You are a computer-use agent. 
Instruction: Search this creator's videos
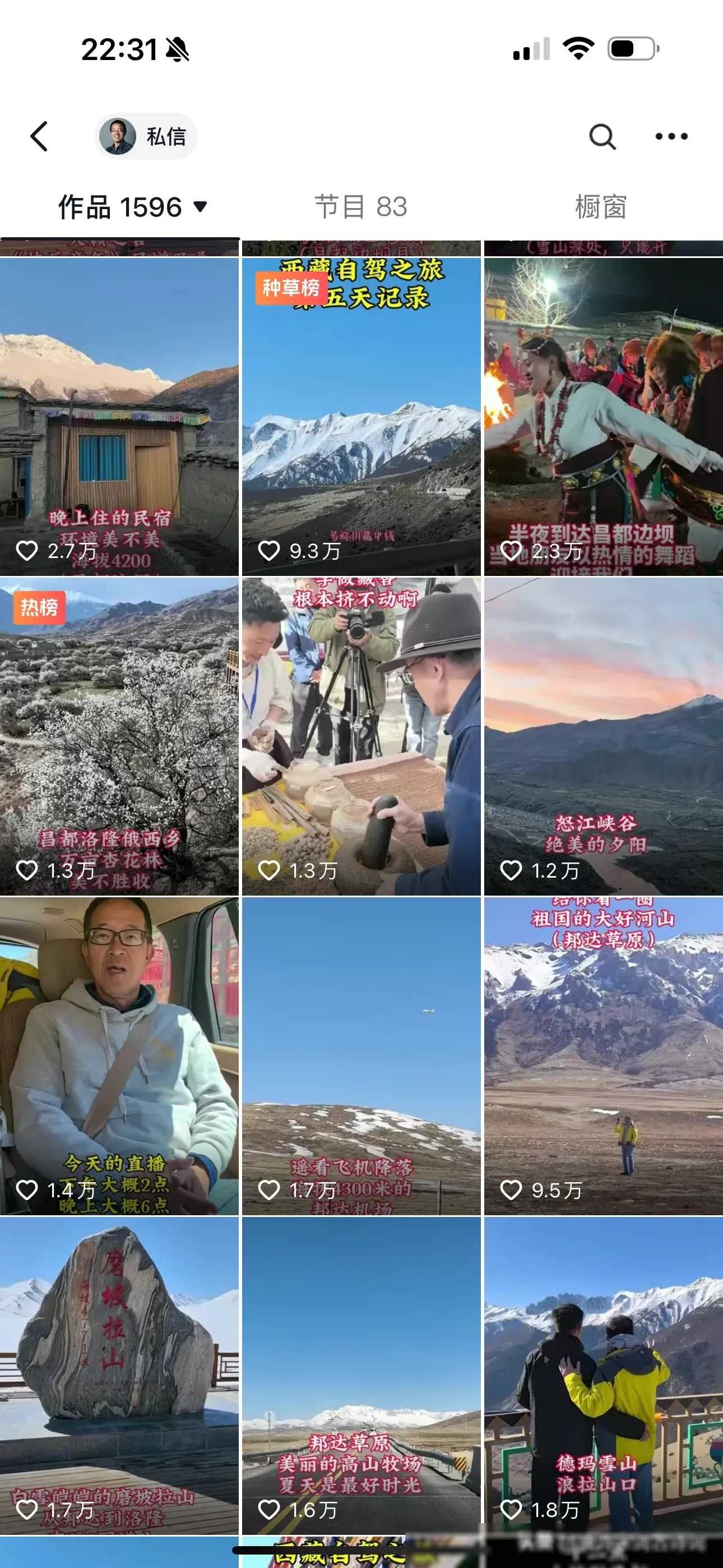click(601, 136)
